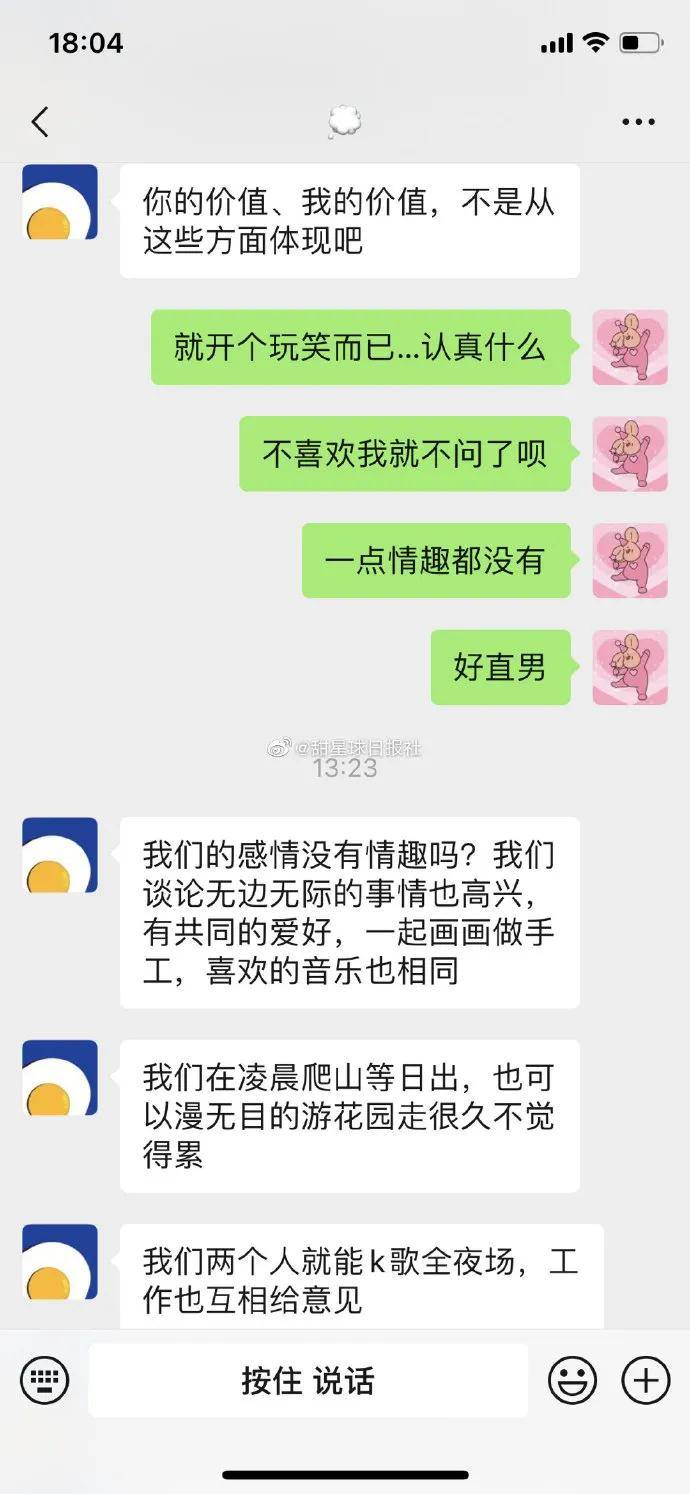Open egg avatar profile beside 你的价值 message
The height and width of the screenshot is (1494, 690).
pos(60,202)
